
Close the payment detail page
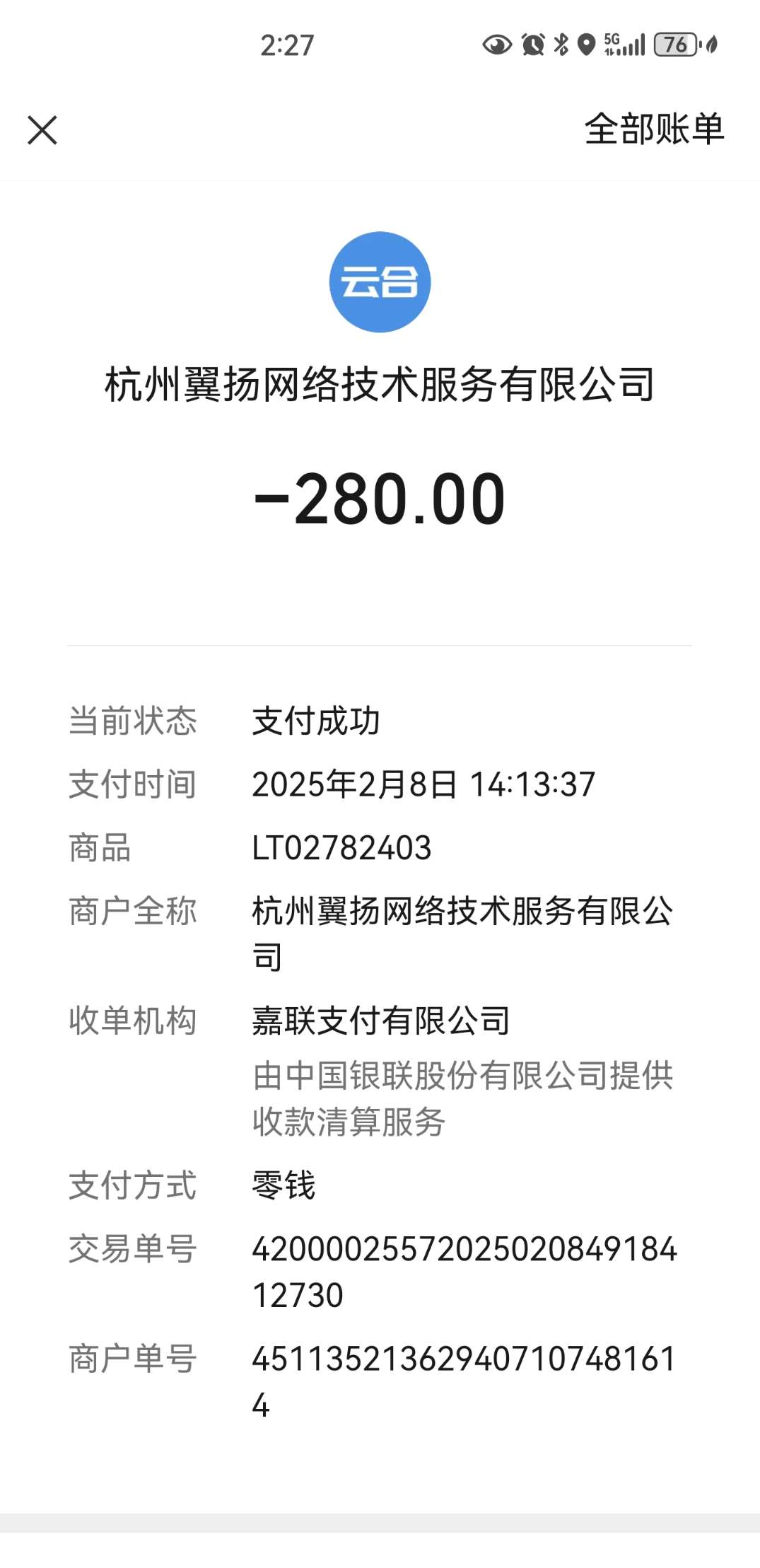point(42,130)
